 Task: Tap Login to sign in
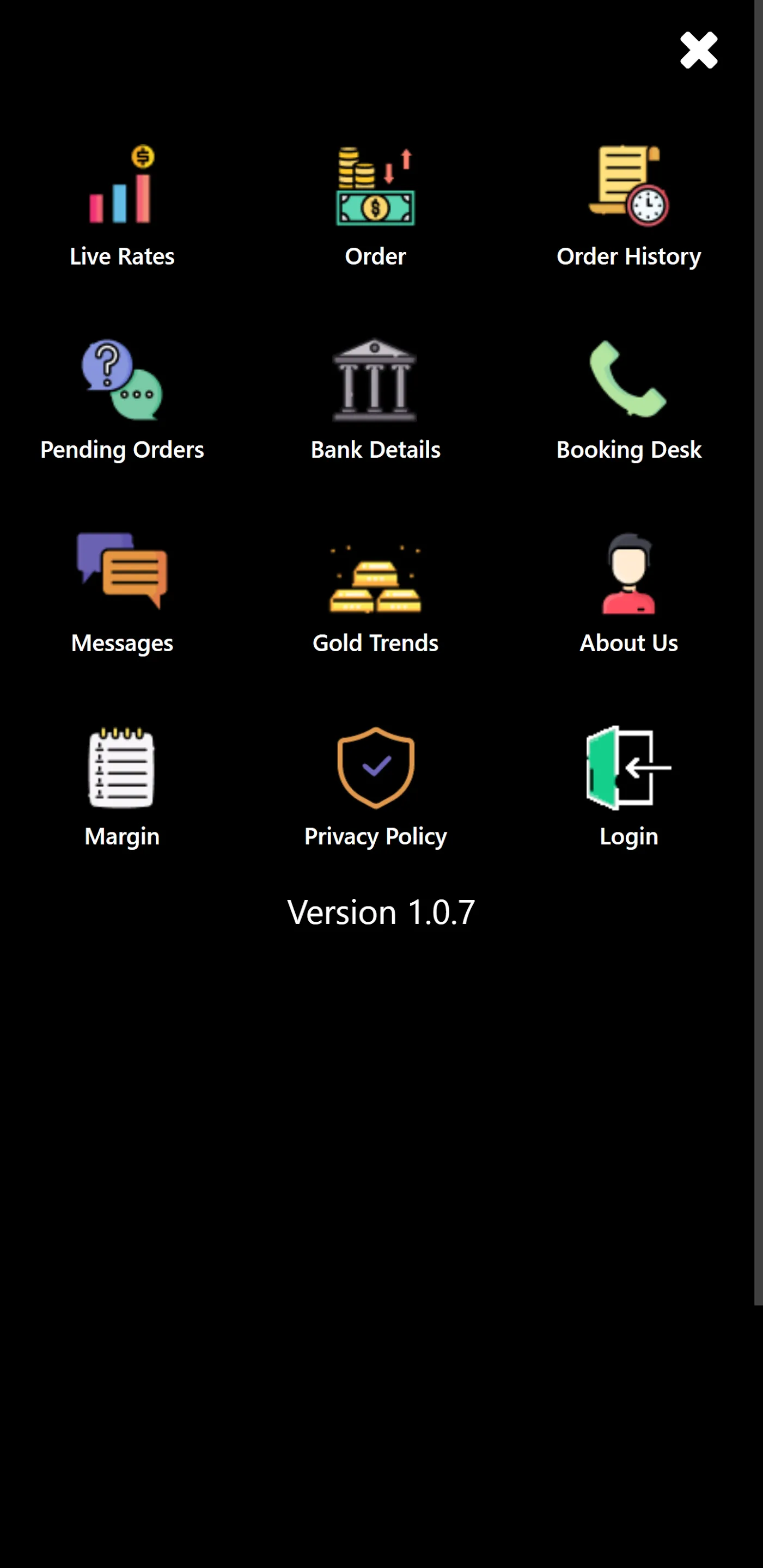tap(628, 786)
